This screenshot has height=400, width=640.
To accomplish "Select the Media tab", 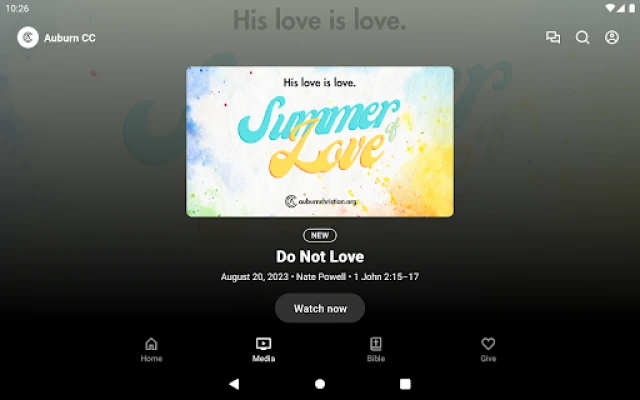I will pyautogui.click(x=264, y=349).
